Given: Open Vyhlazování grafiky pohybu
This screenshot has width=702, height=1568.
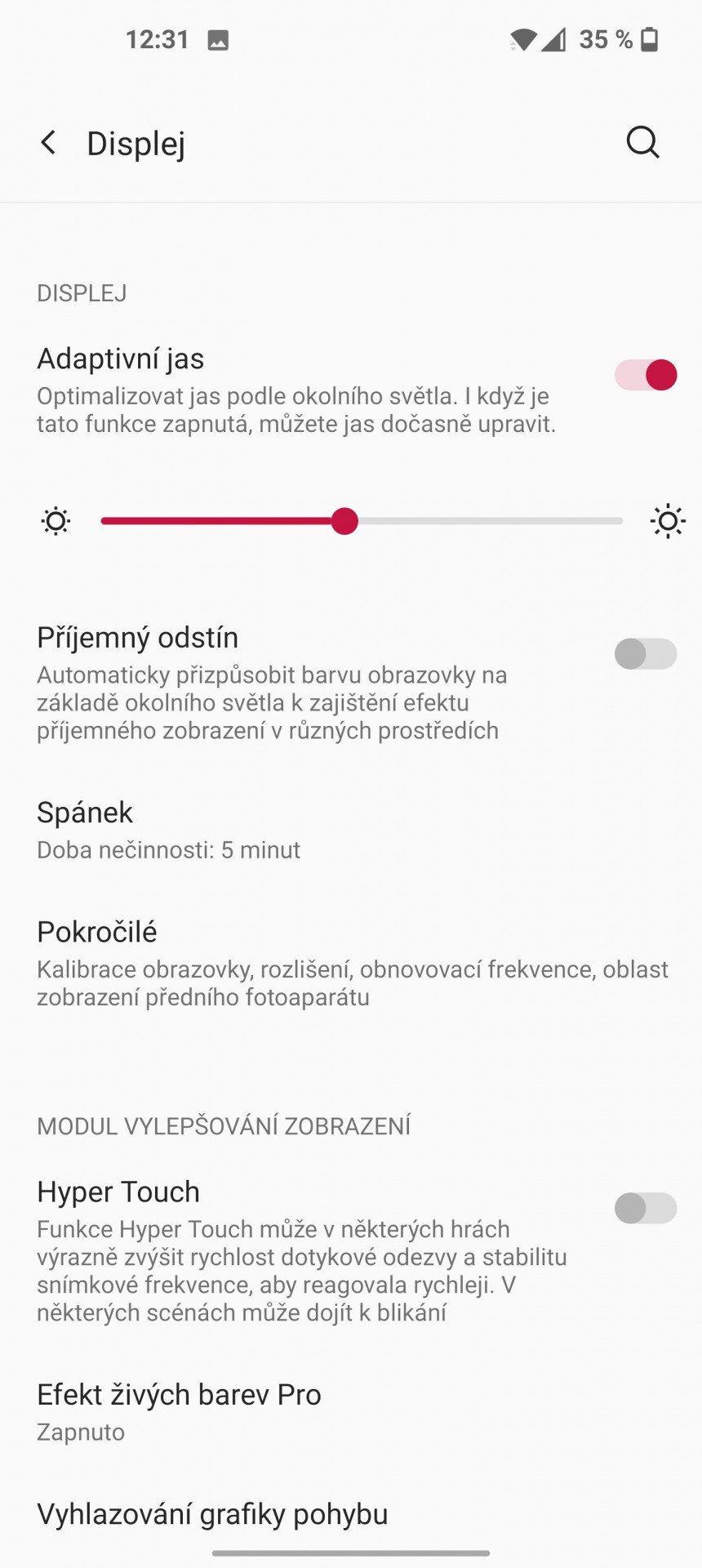Looking at the screenshot, I should pyautogui.click(x=351, y=1515).
